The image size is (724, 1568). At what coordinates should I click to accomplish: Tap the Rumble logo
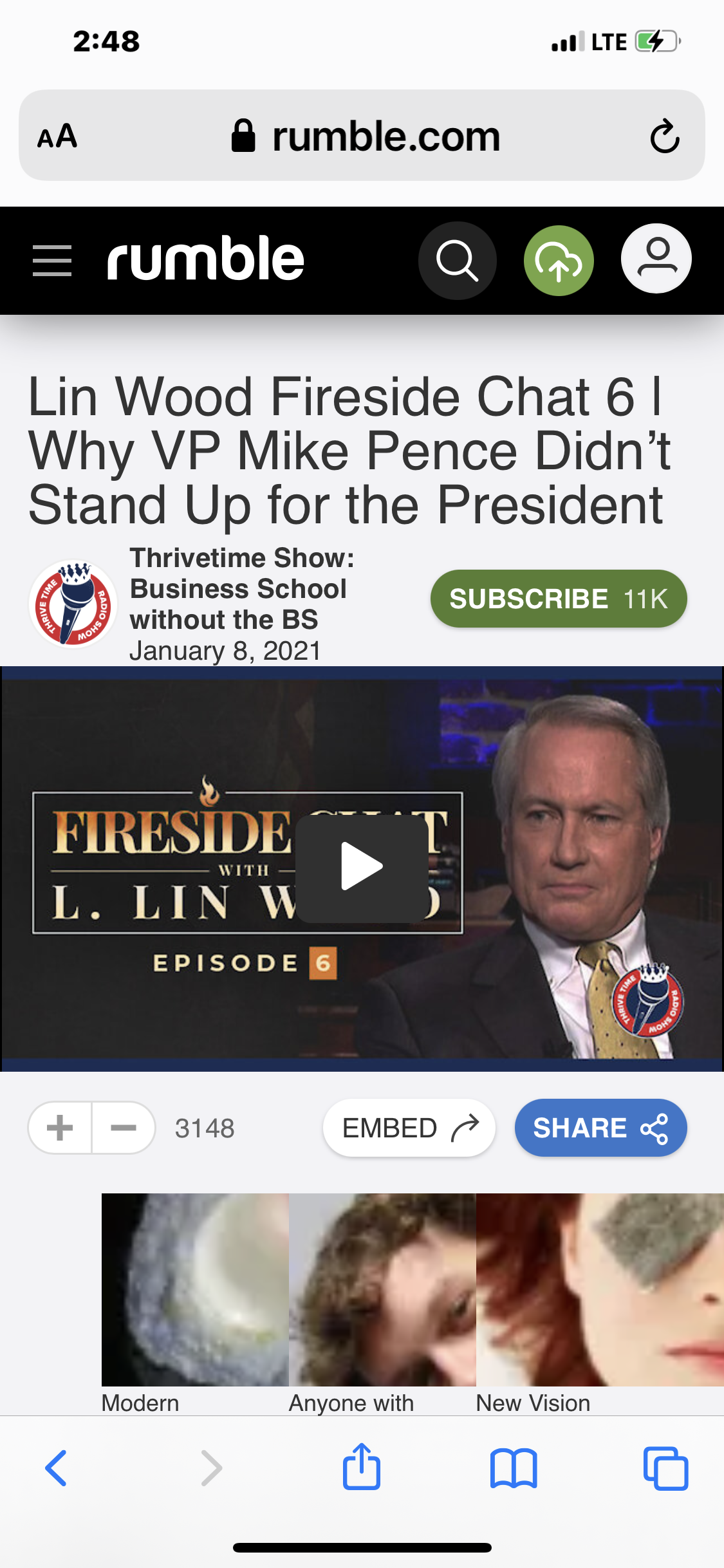pyautogui.click(x=205, y=259)
